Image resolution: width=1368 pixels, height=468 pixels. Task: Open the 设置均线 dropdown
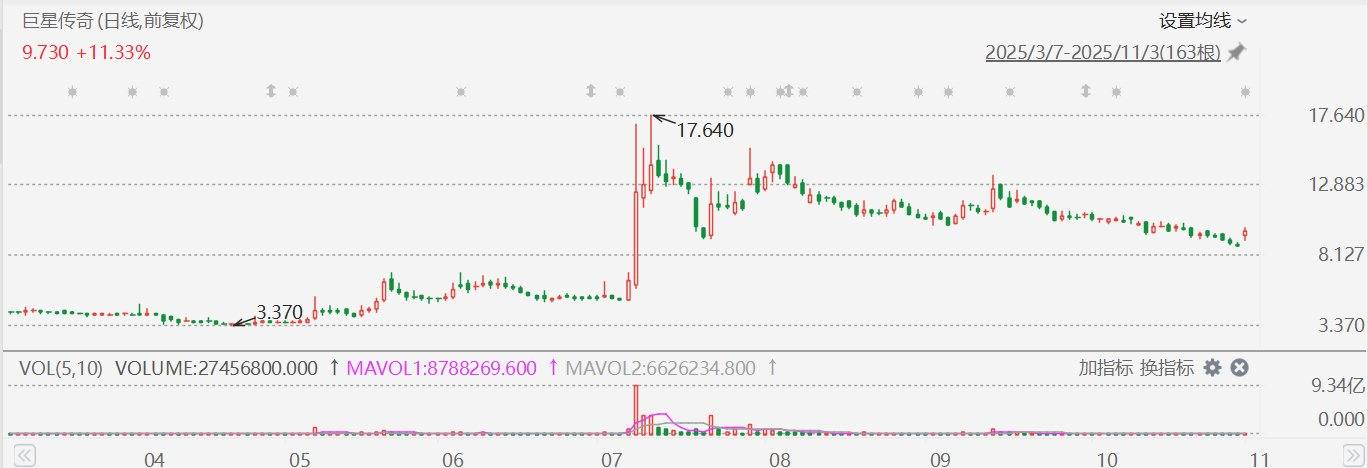[x=1203, y=20]
